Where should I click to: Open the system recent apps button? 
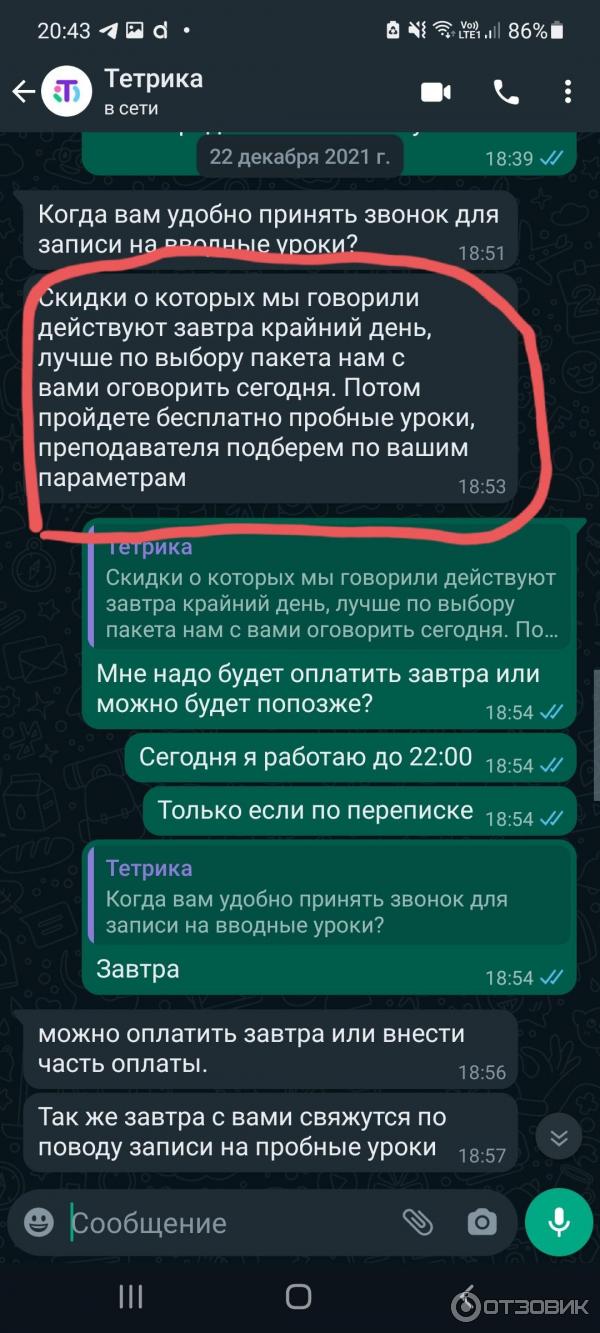[130, 1297]
